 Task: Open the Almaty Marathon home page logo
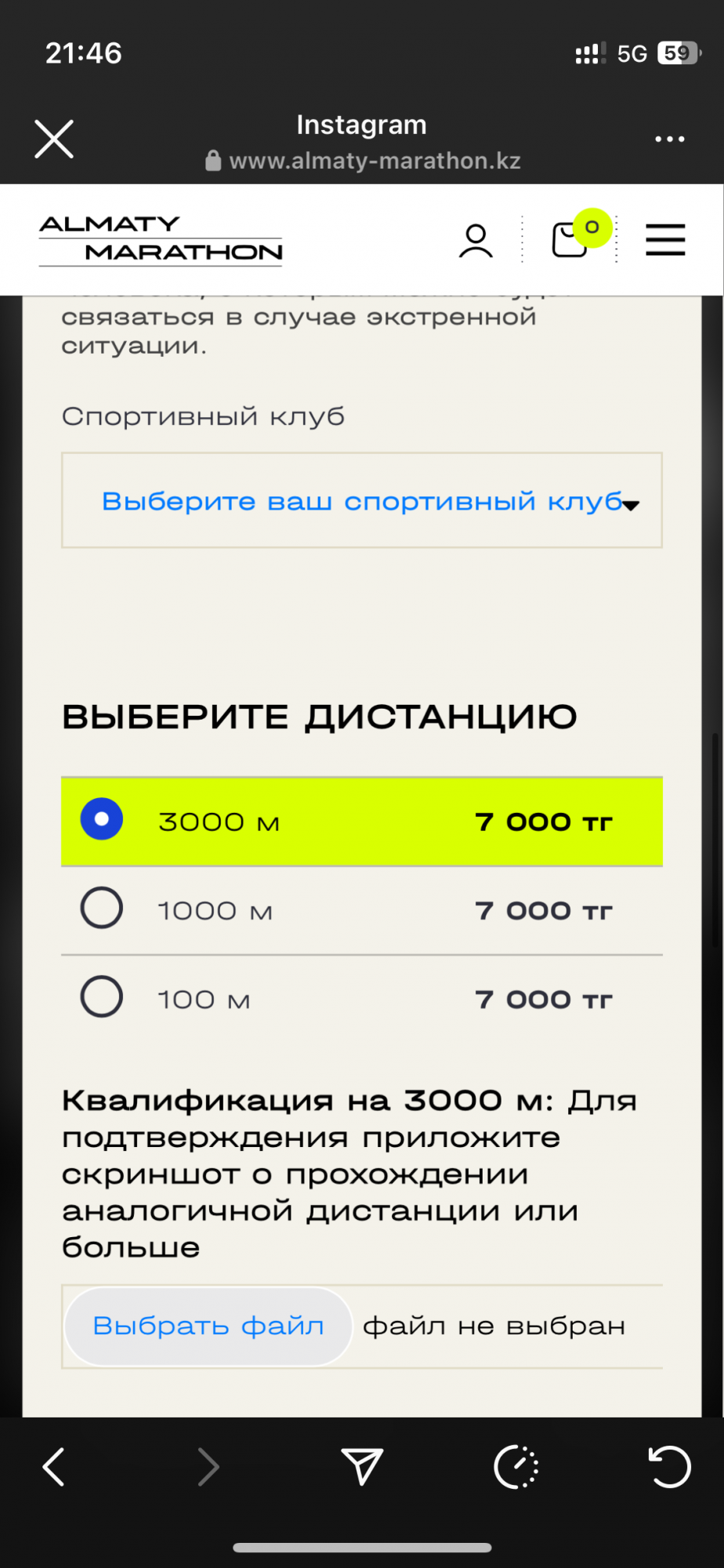point(161,239)
